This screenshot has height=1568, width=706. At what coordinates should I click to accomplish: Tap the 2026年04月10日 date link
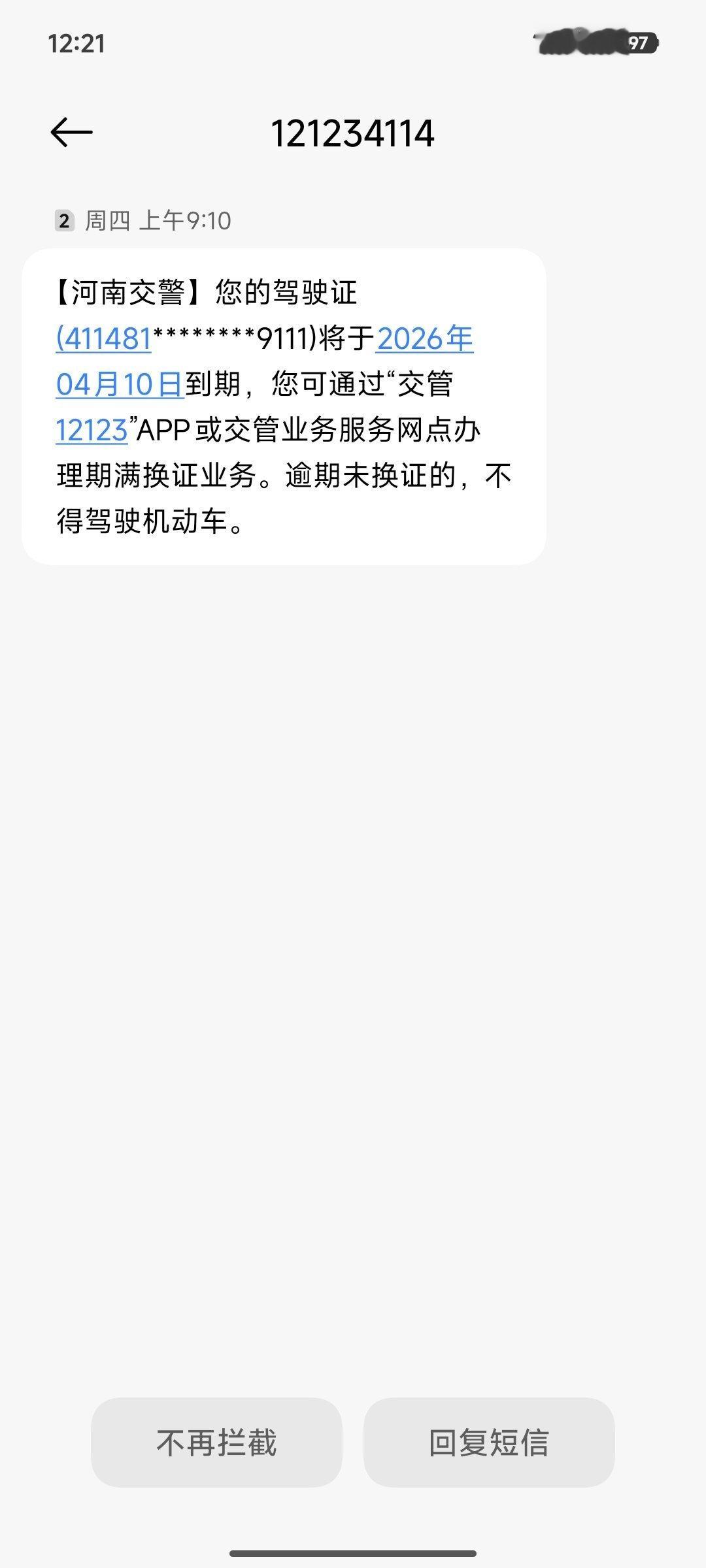(x=424, y=339)
